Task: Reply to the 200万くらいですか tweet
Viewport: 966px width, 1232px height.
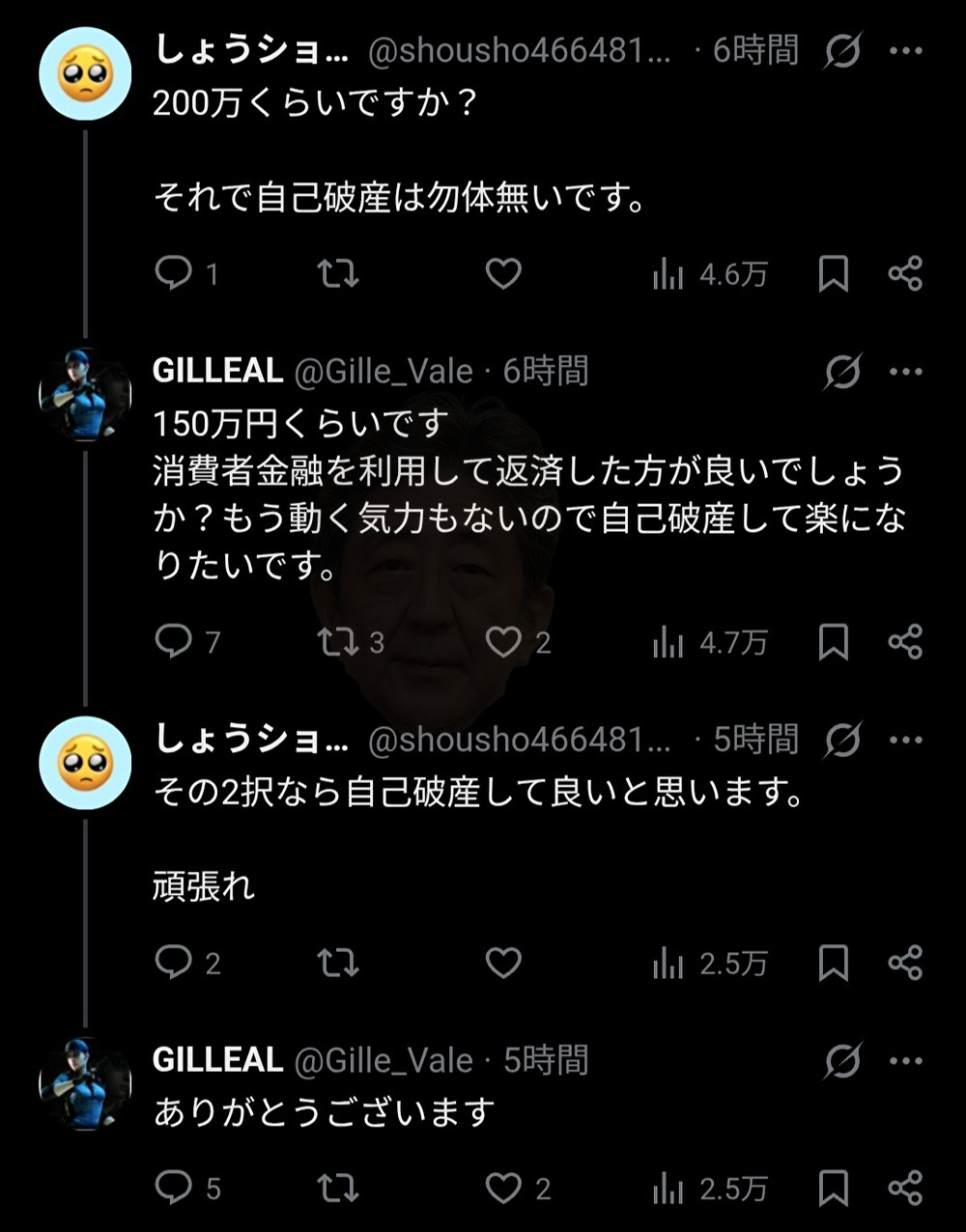Action: (174, 275)
